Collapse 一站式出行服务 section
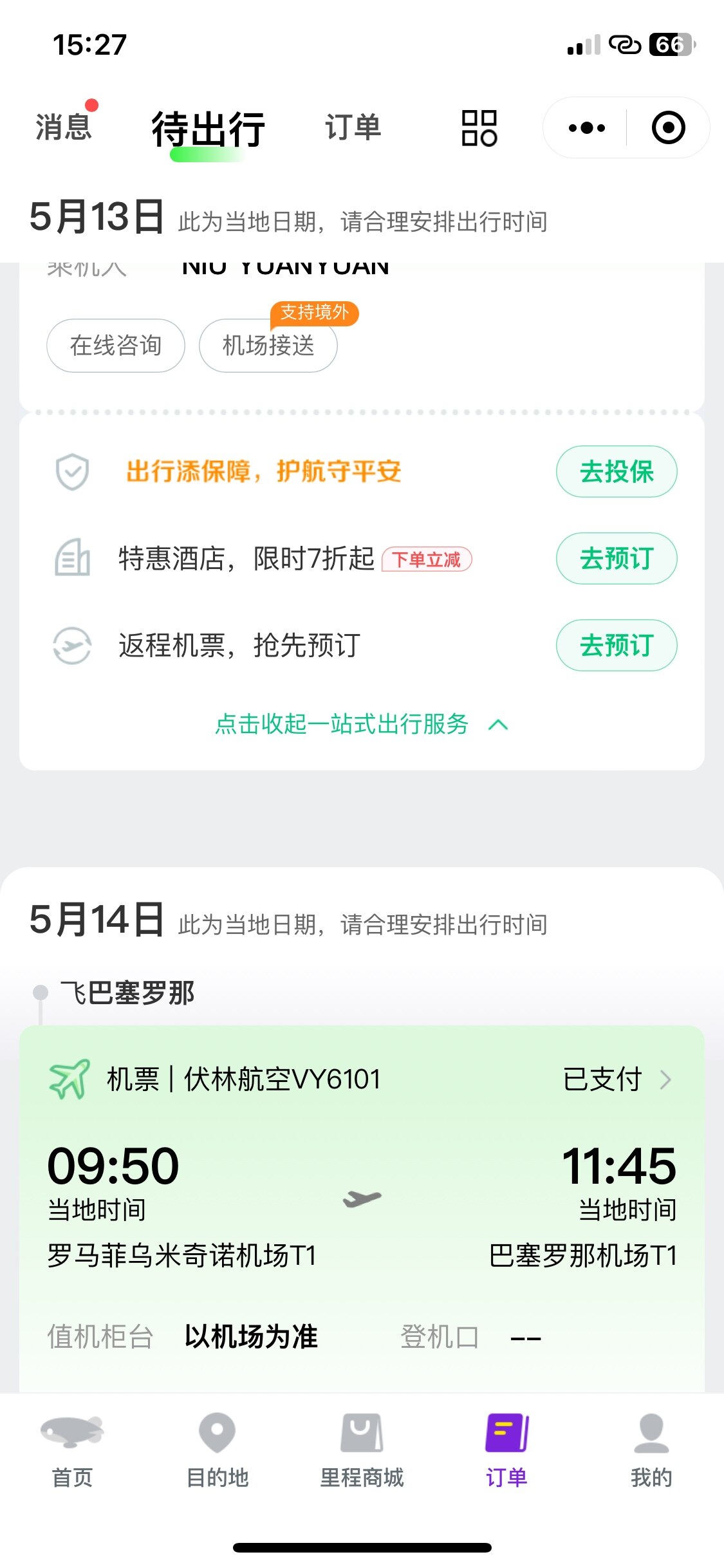This screenshot has height=1568, width=724. 362,724
